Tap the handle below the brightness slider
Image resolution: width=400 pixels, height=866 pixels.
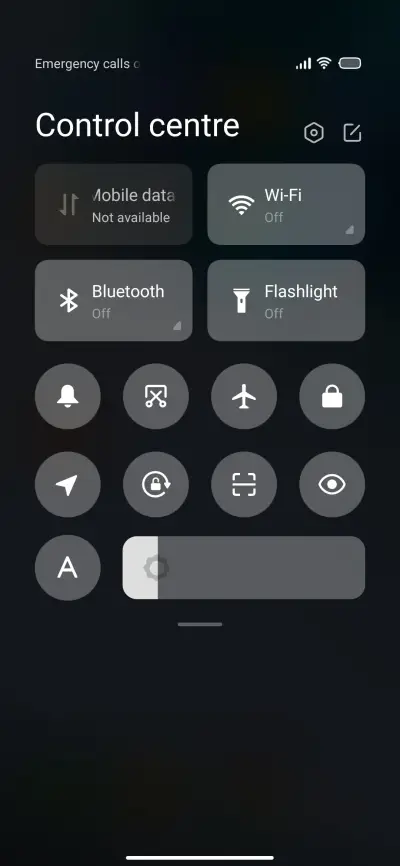pyautogui.click(x=200, y=625)
